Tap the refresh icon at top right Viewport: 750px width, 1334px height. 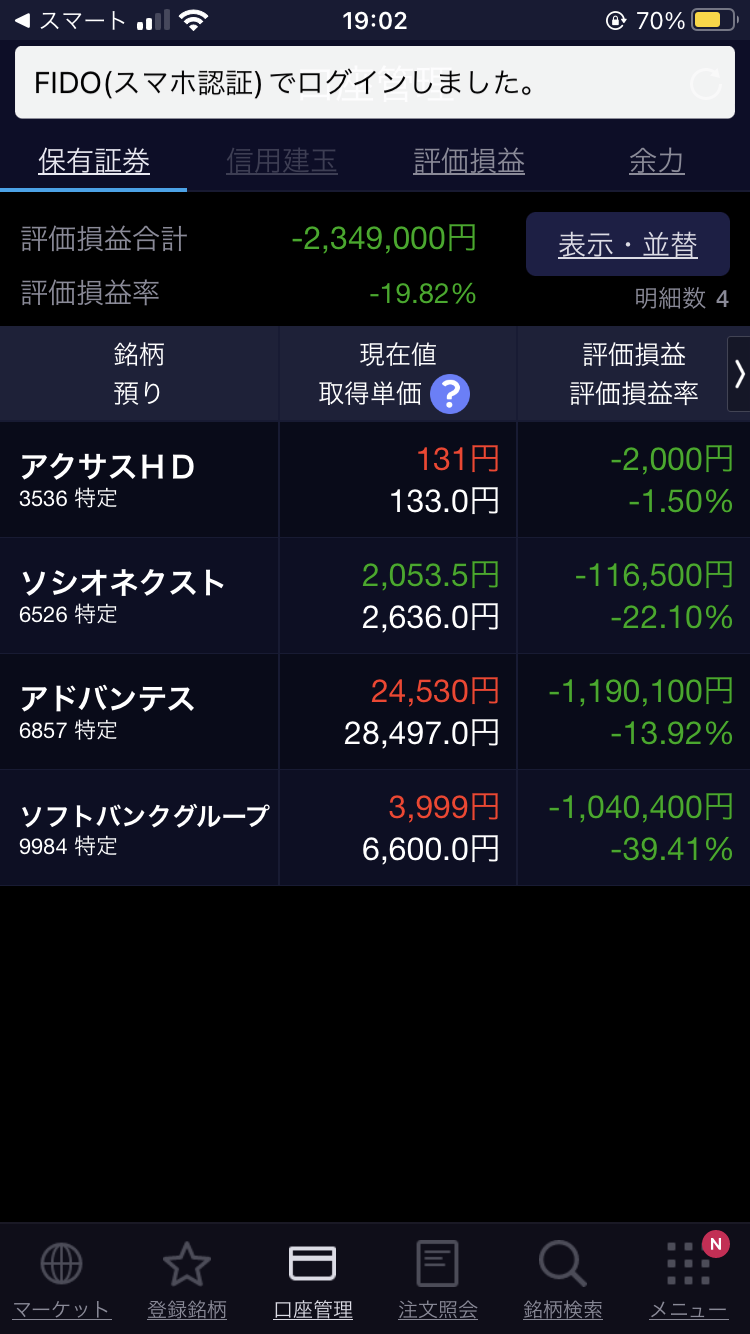(705, 84)
